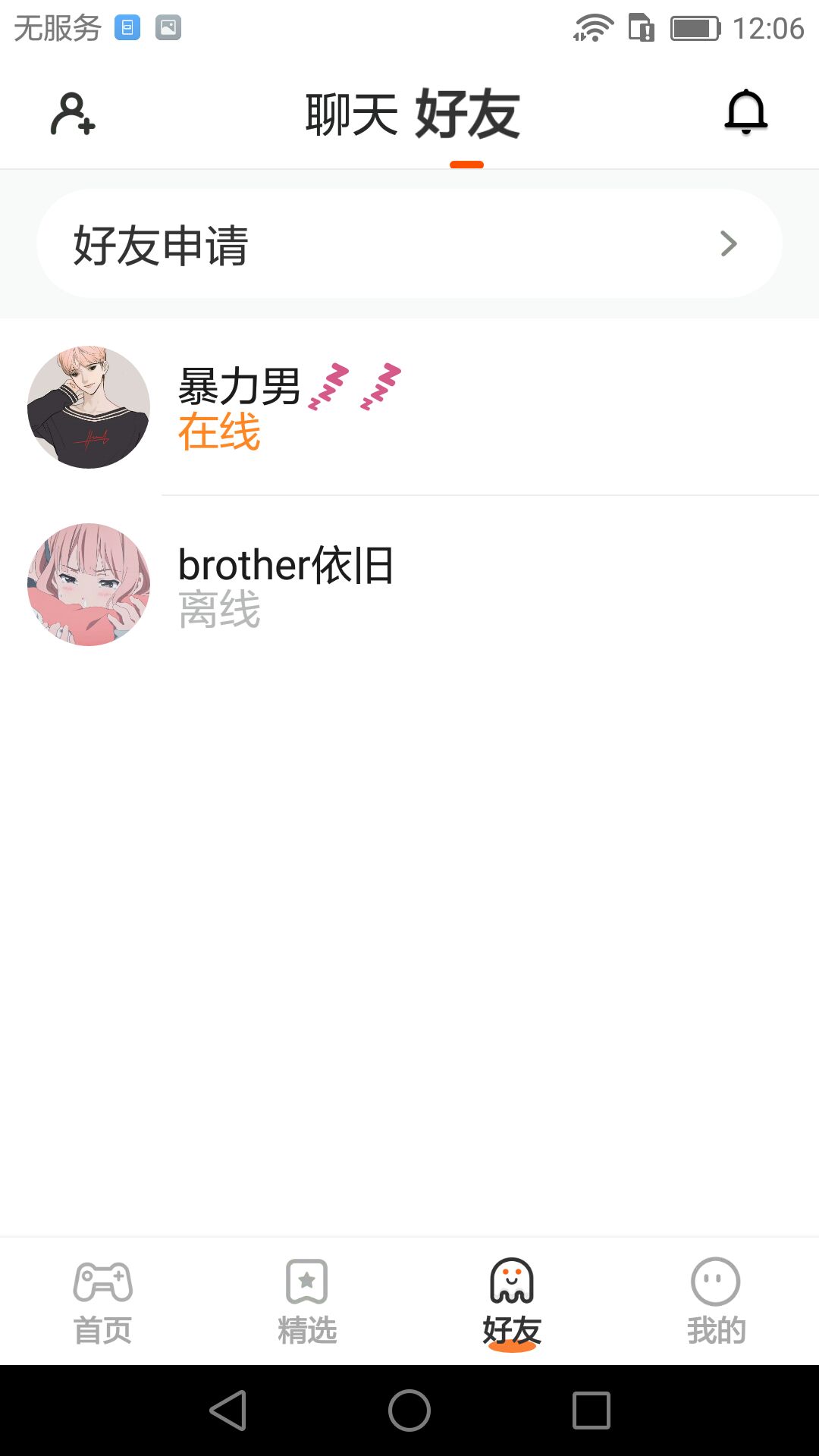The width and height of the screenshot is (819, 1456).
Task: Tap the system back button
Action: click(x=228, y=1410)
